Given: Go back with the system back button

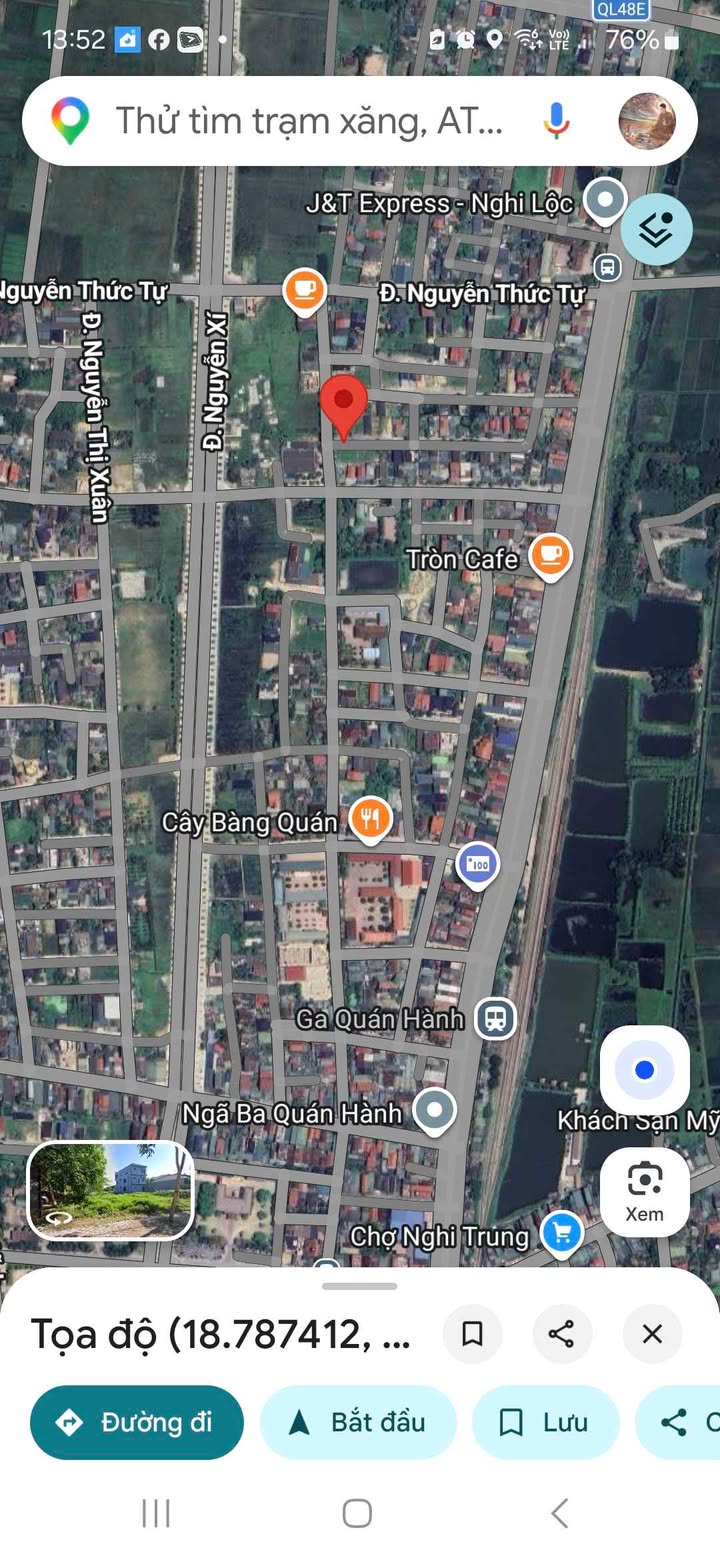Looking at the screenshot, I should (560, 1513).
